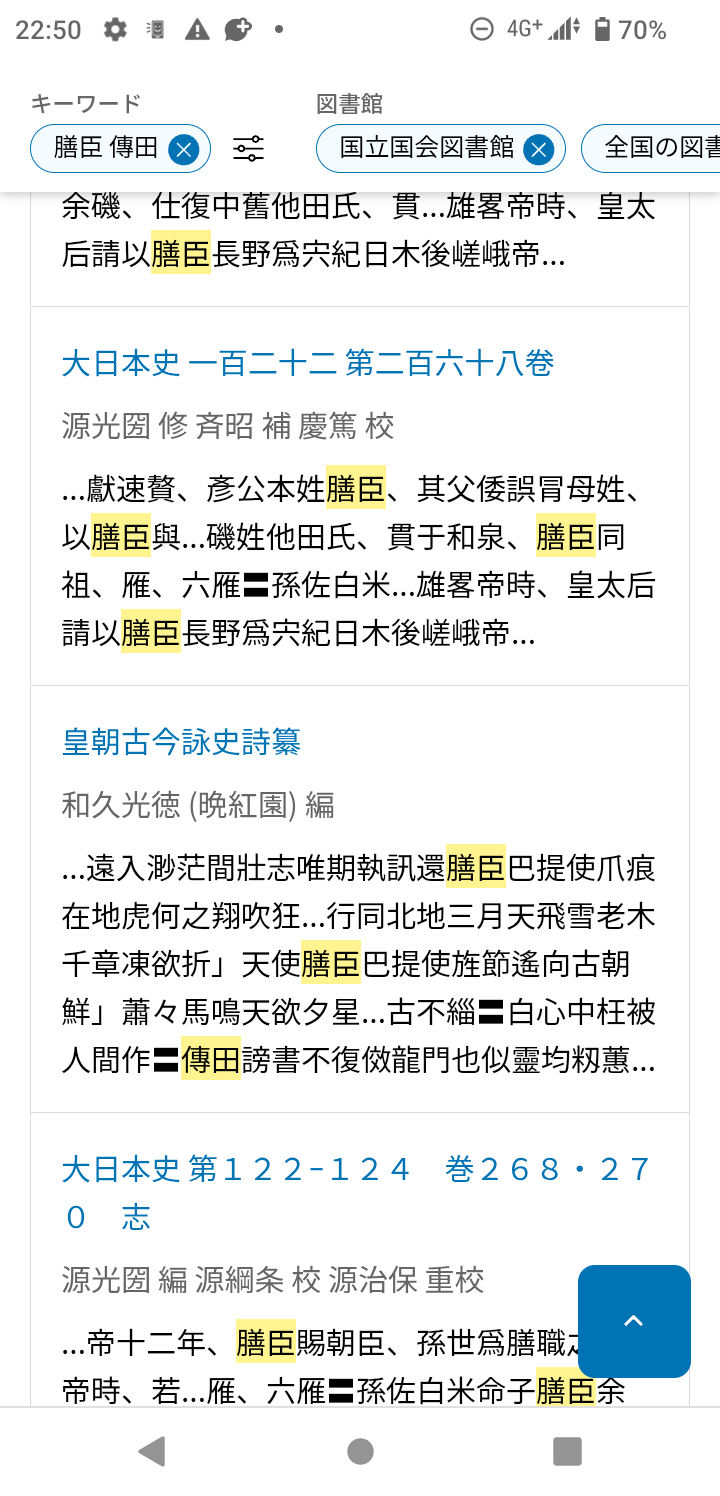Go to the home screen
Viewport: 720px width, 1496px height.
(360, 1451)
